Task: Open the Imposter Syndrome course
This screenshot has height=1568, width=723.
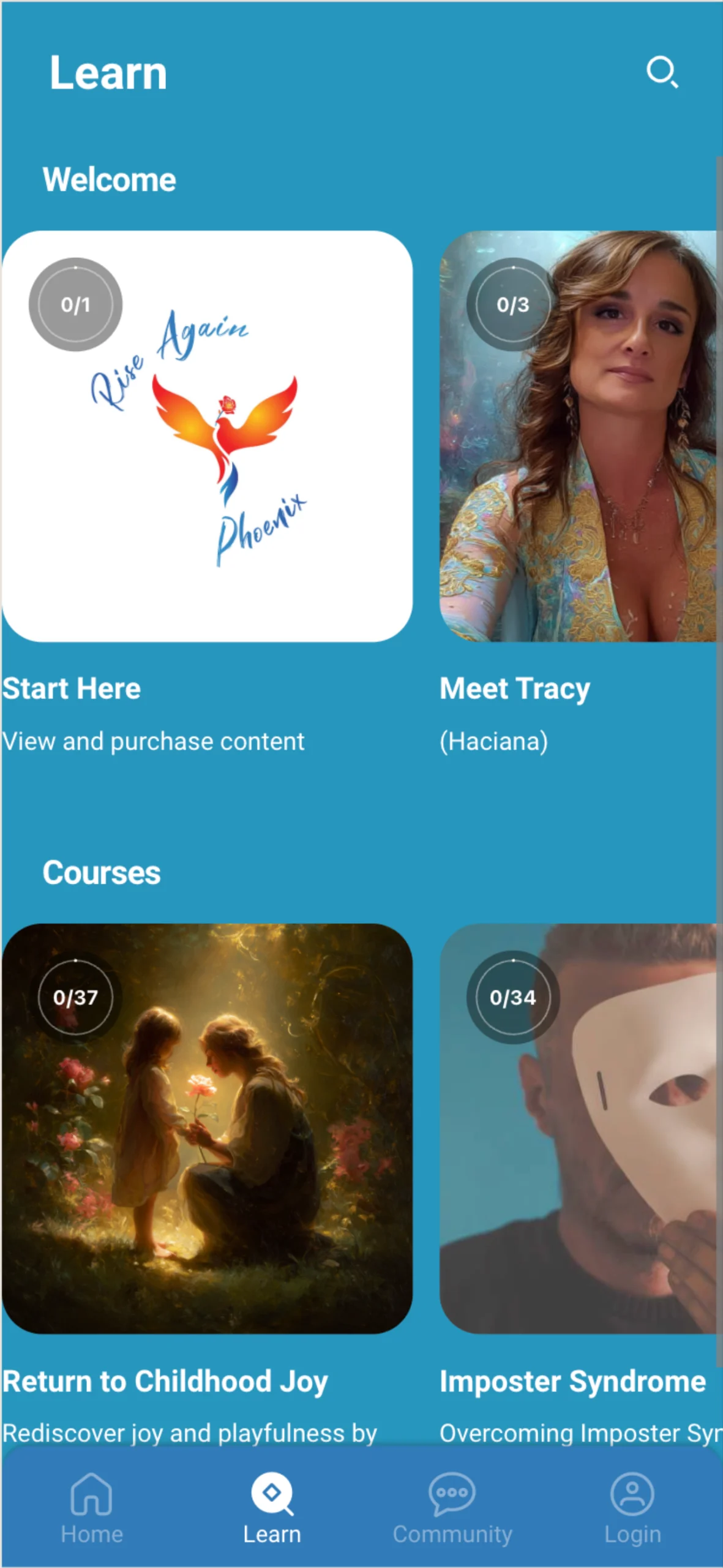Action: pos(578,1128)
